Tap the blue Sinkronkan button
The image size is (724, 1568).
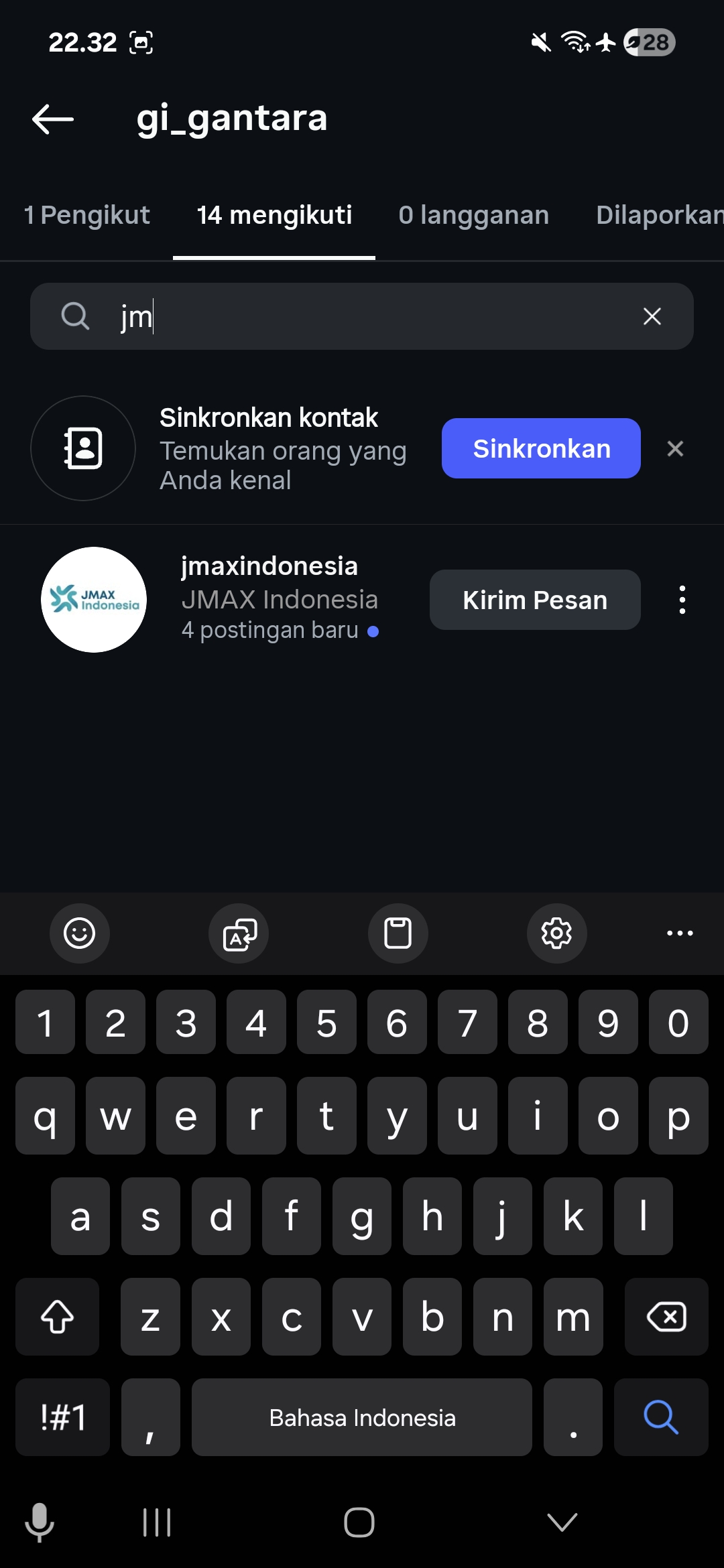pos(541,448)
